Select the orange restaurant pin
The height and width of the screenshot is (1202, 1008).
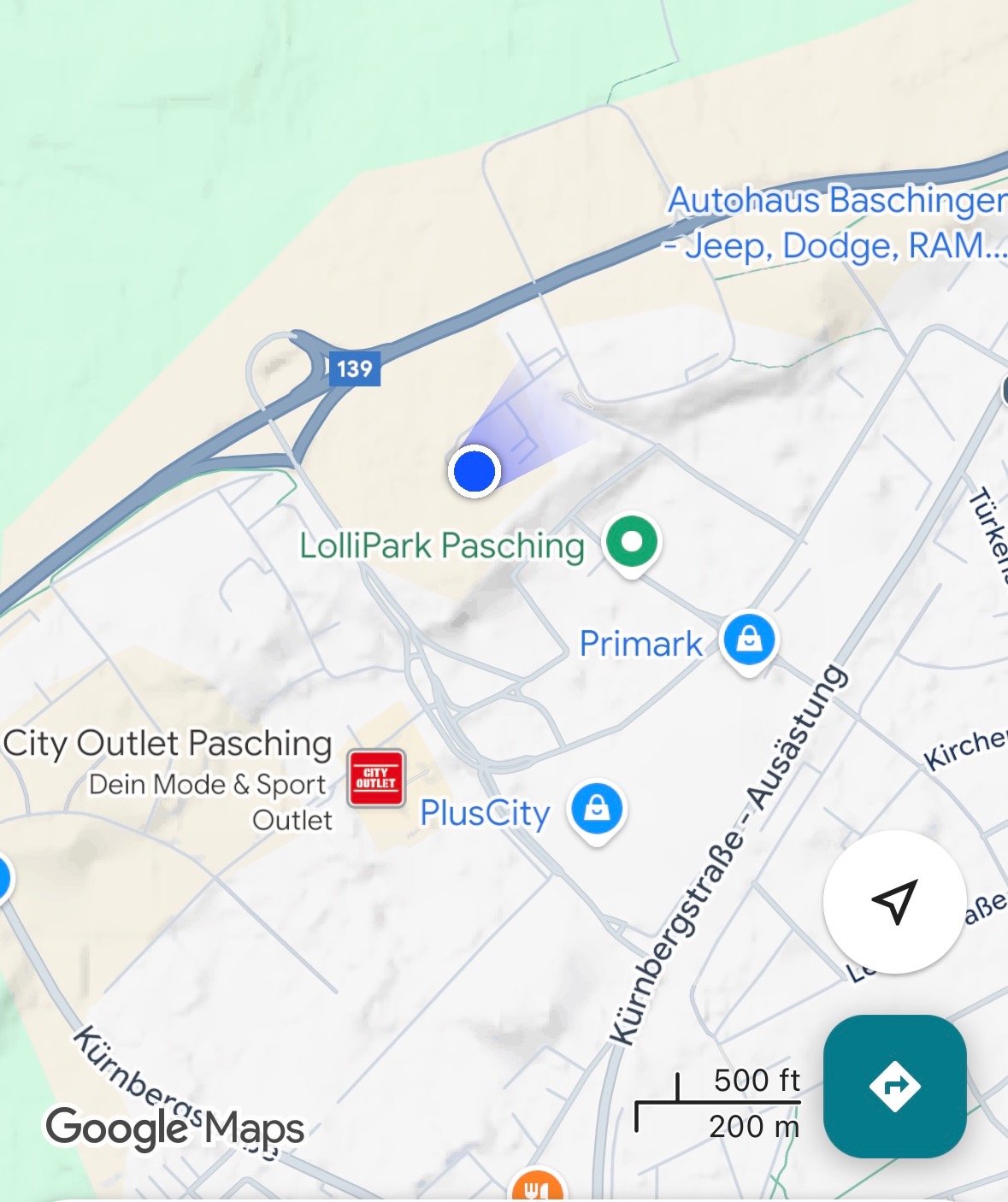pos(536,1187)
